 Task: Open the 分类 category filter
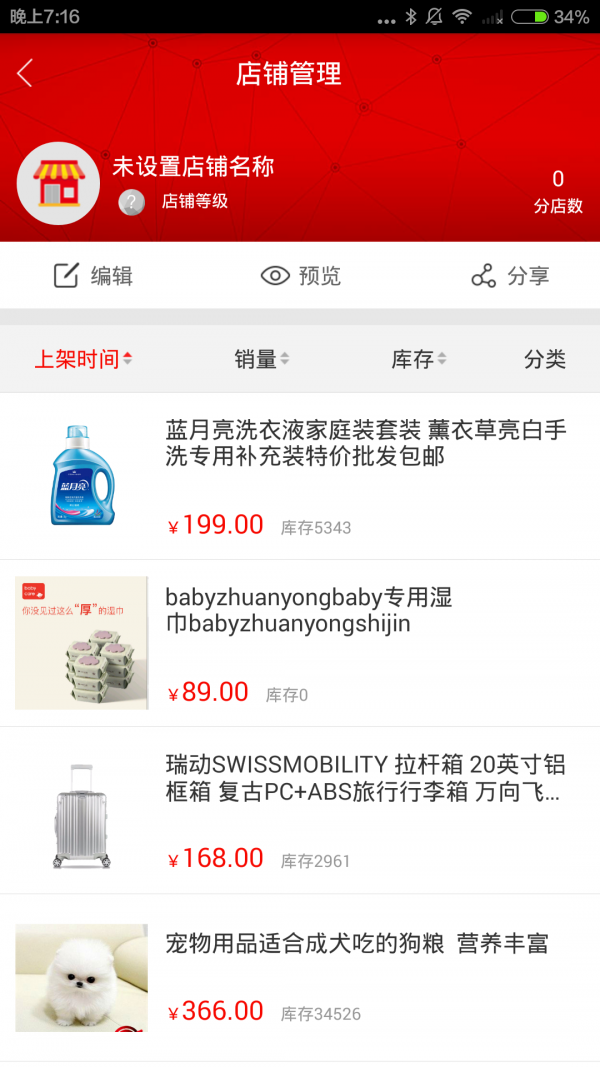pyautogui.click(x=545, y=359)
